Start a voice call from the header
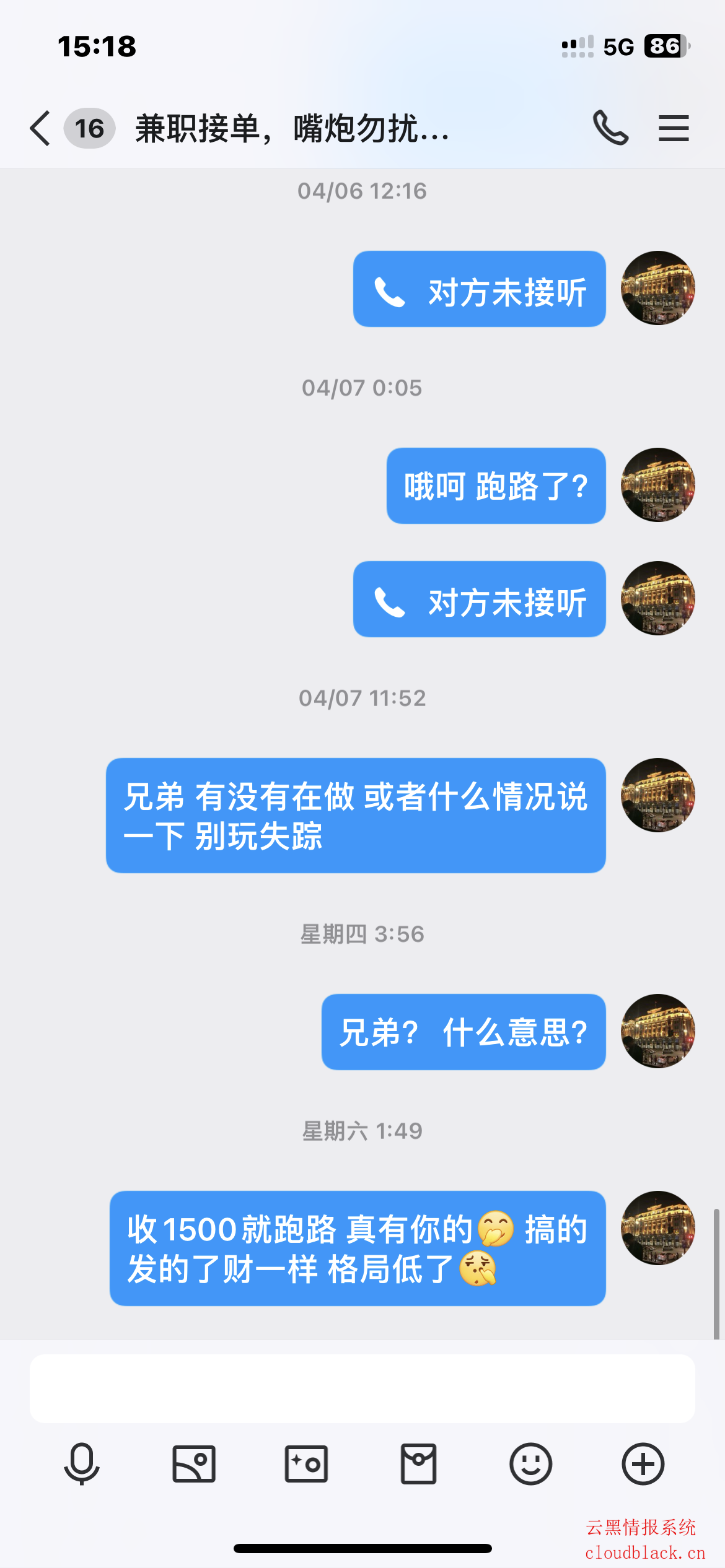This screenshot has width=725, height=1568. tap(610, 128)
